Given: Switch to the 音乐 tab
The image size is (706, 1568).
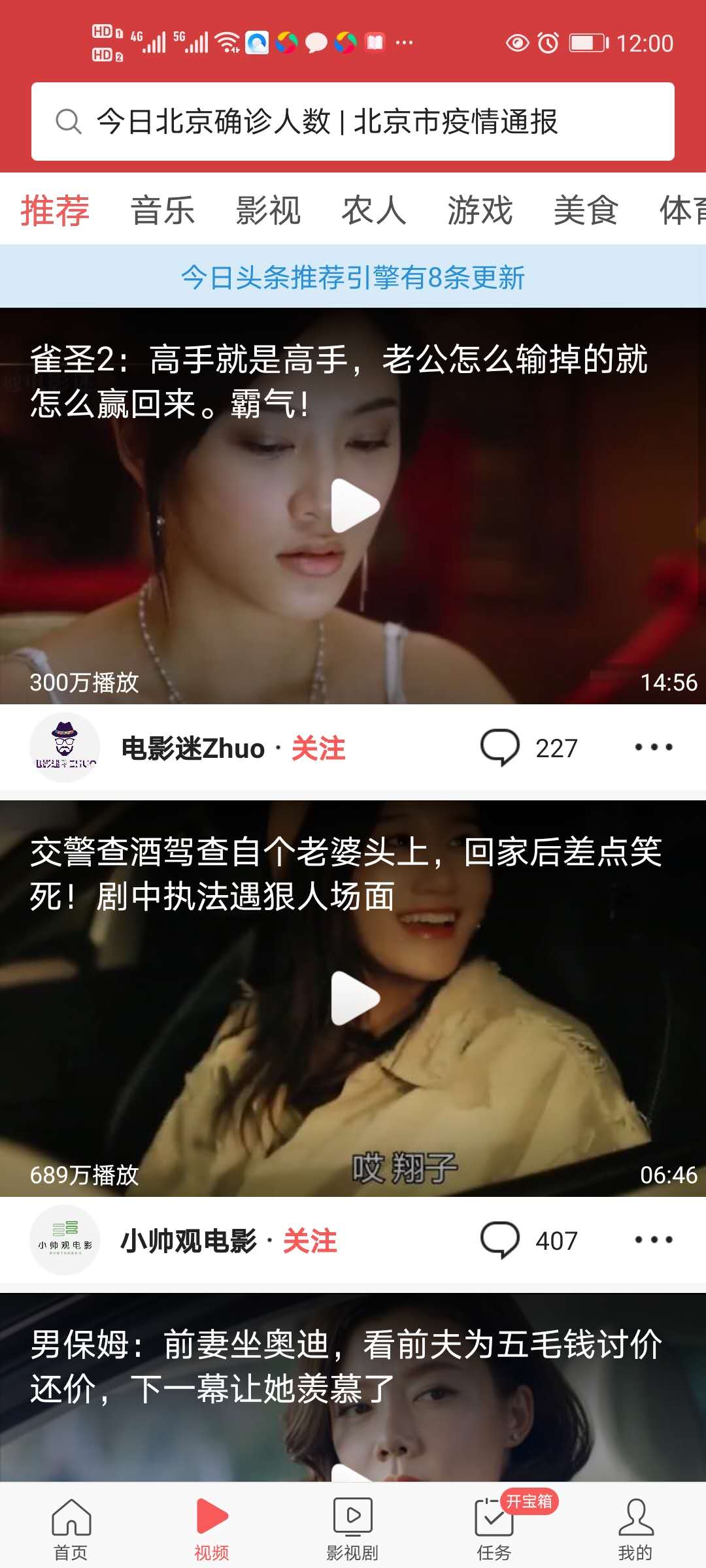Looking at the screenshot, I should click(x=162, y=210).
